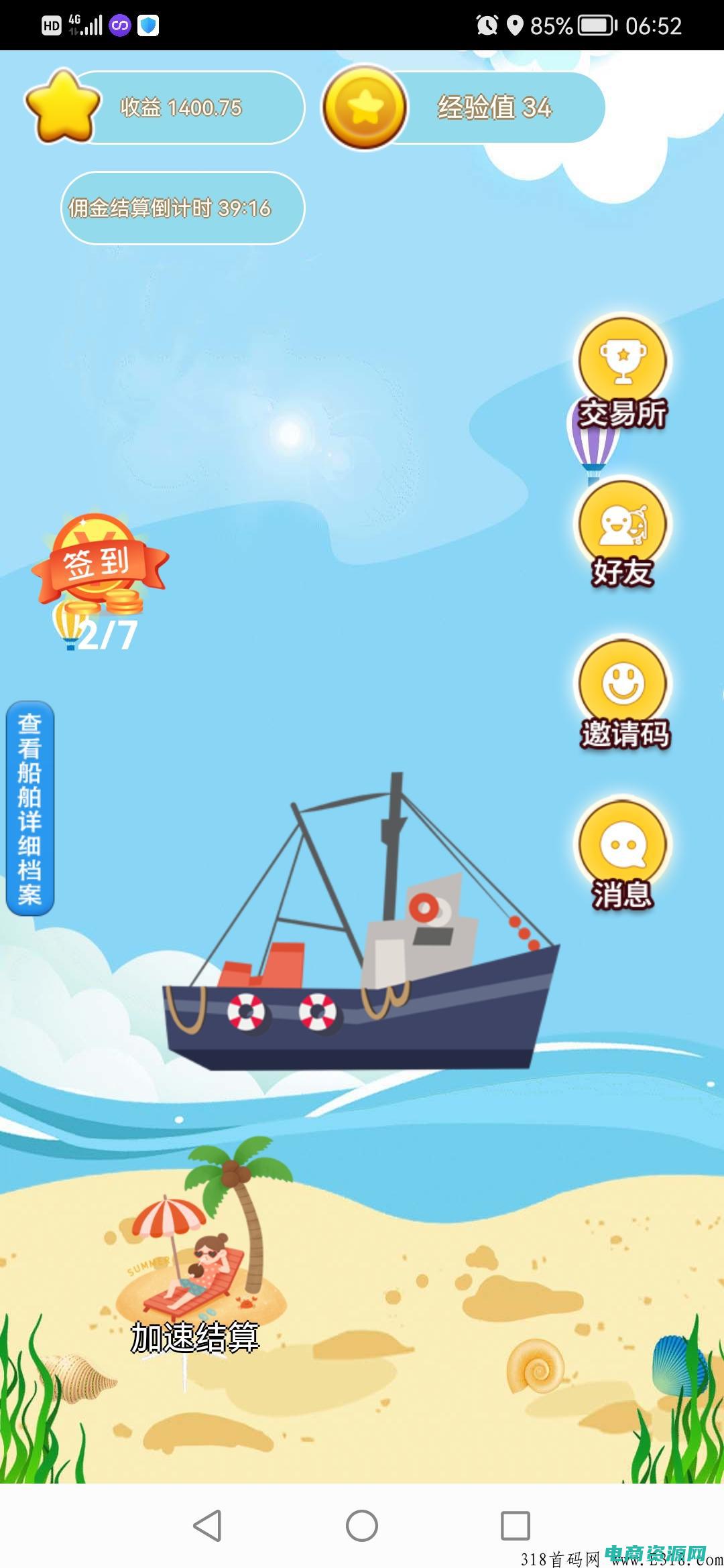Open the 好友 friends button
This screenshot has height=1568, width=724.
[623, 534]
